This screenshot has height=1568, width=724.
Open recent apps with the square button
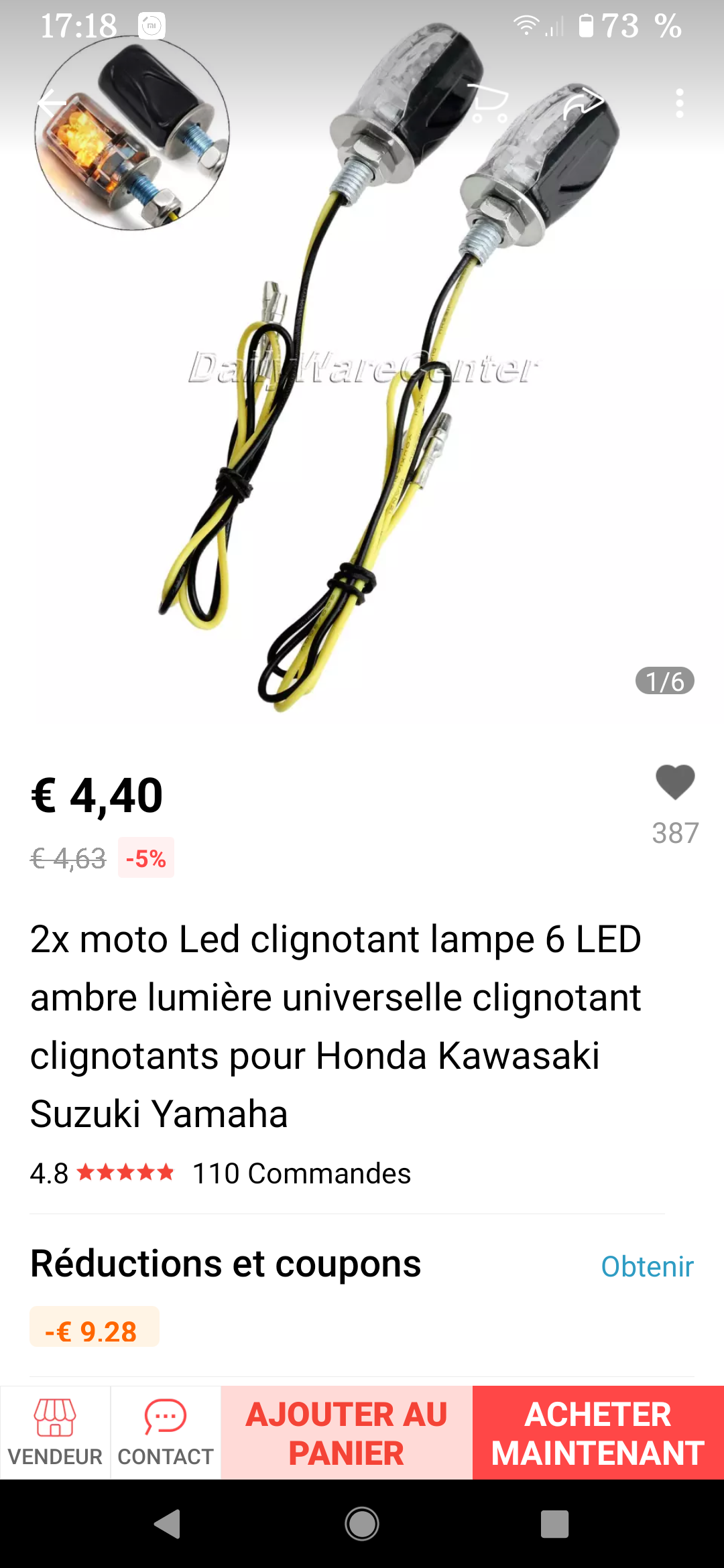click(x=554, y=1524)
